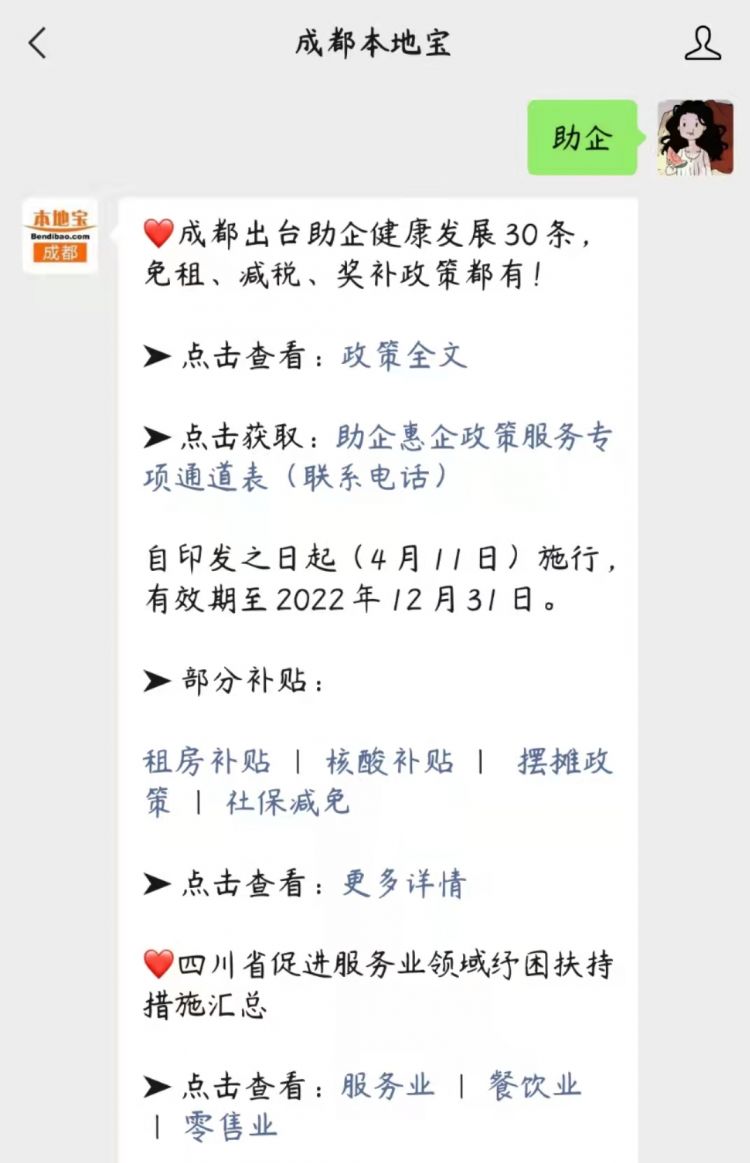Open 社保减免 link

[x=288, y=803]
